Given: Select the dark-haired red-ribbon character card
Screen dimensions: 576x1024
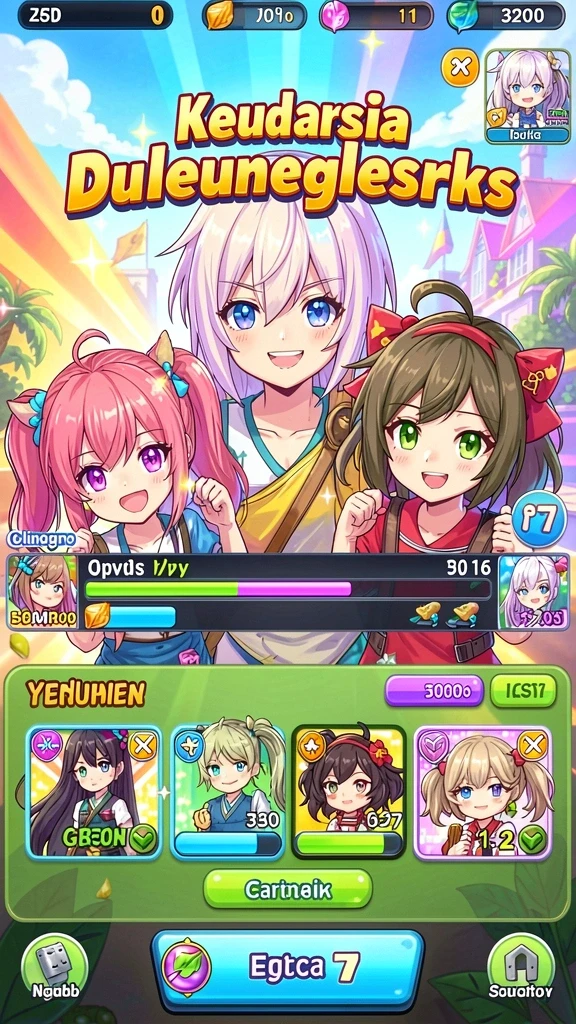Looking at the screenshot, I should [x=349, y=792].
